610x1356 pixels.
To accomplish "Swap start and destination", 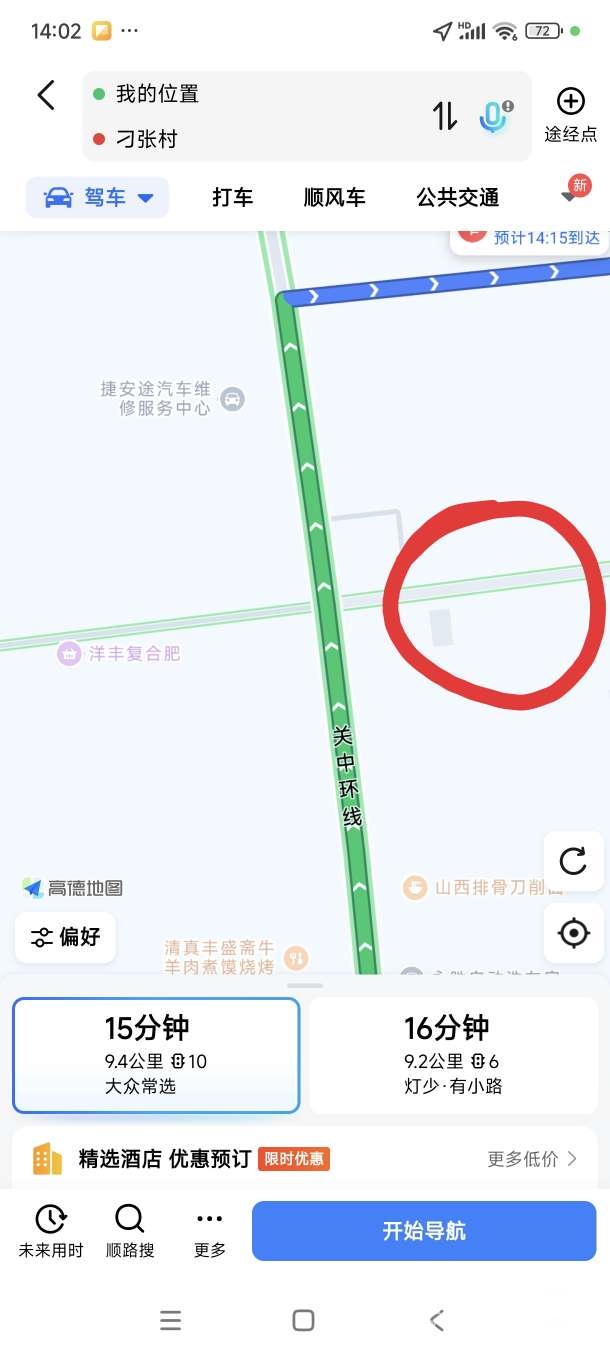I will [x=445, y=116].
